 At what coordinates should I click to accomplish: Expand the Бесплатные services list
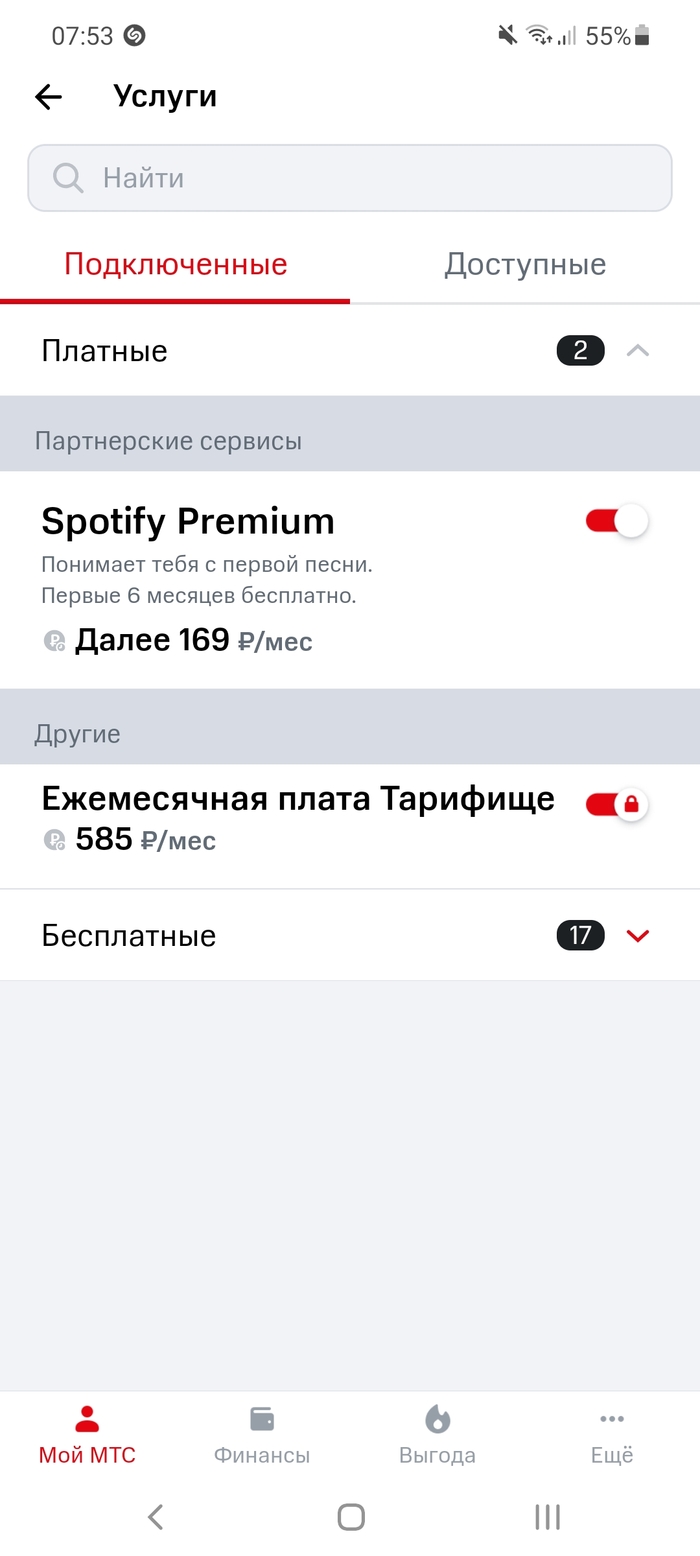[637, 936]
